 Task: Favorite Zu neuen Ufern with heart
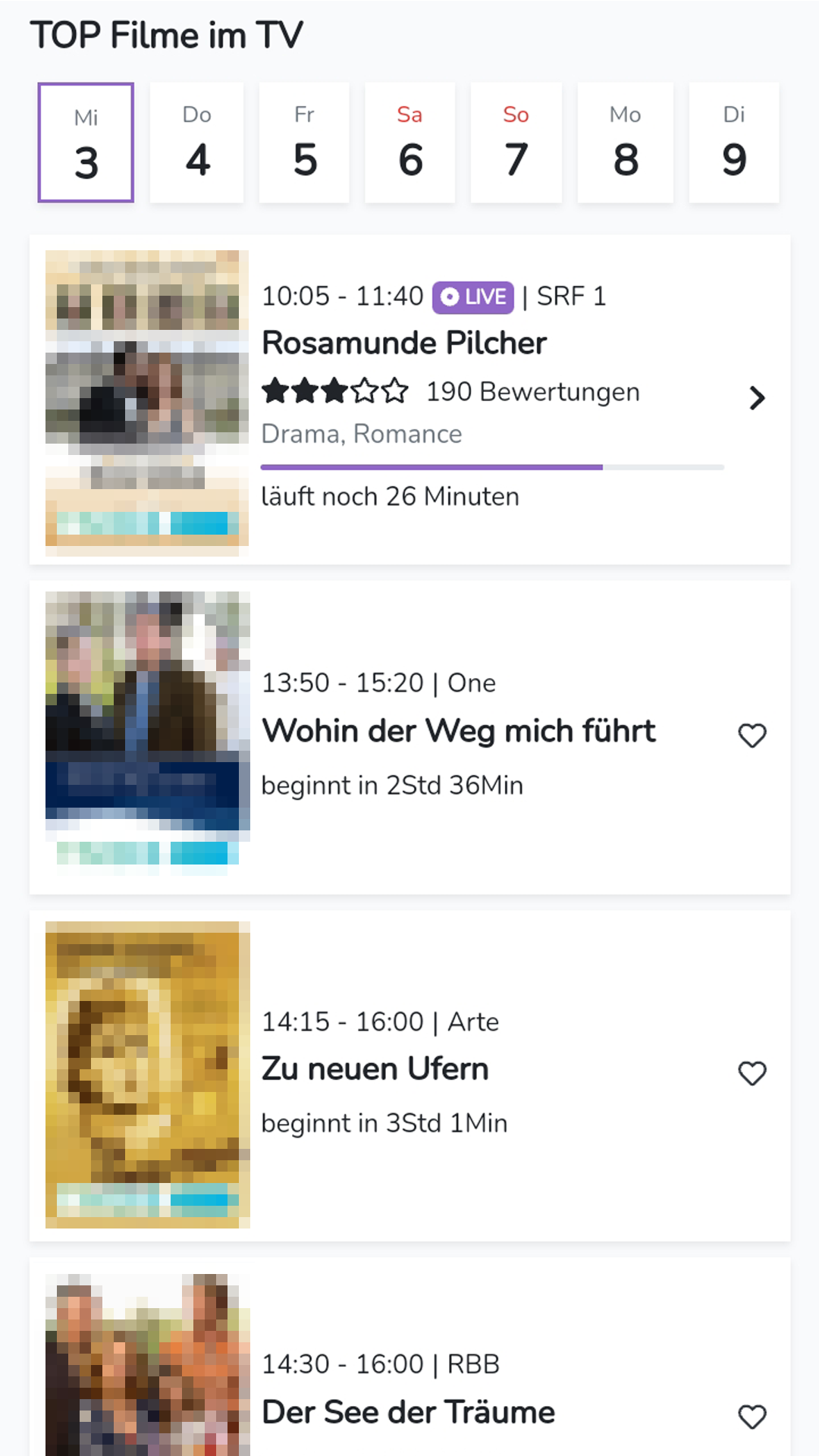point(752,1073)
